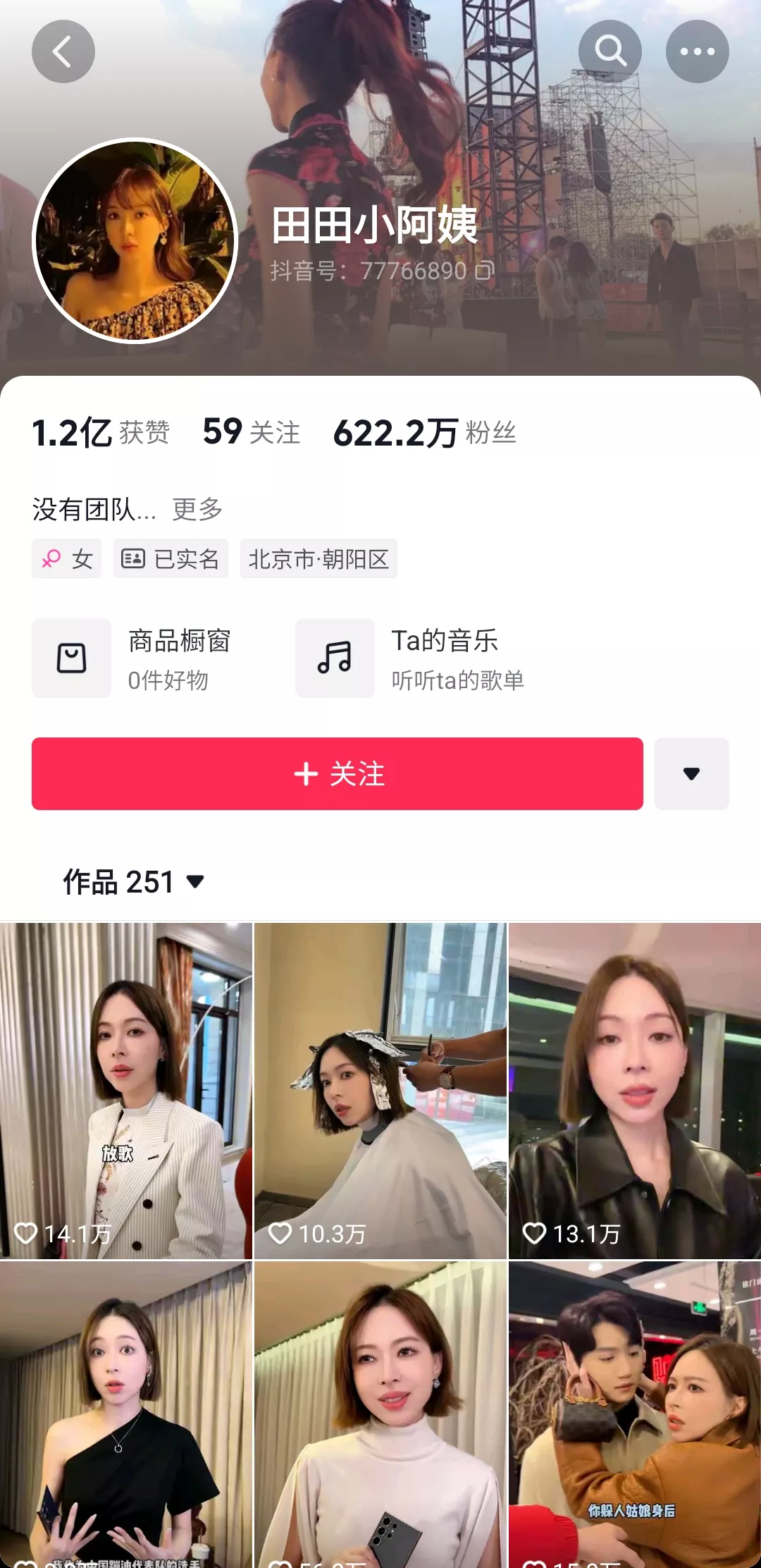Open the haircut video with 10.3万 likes
761x1568 pixels.
pyautogui.click(x=380, y=1090)
